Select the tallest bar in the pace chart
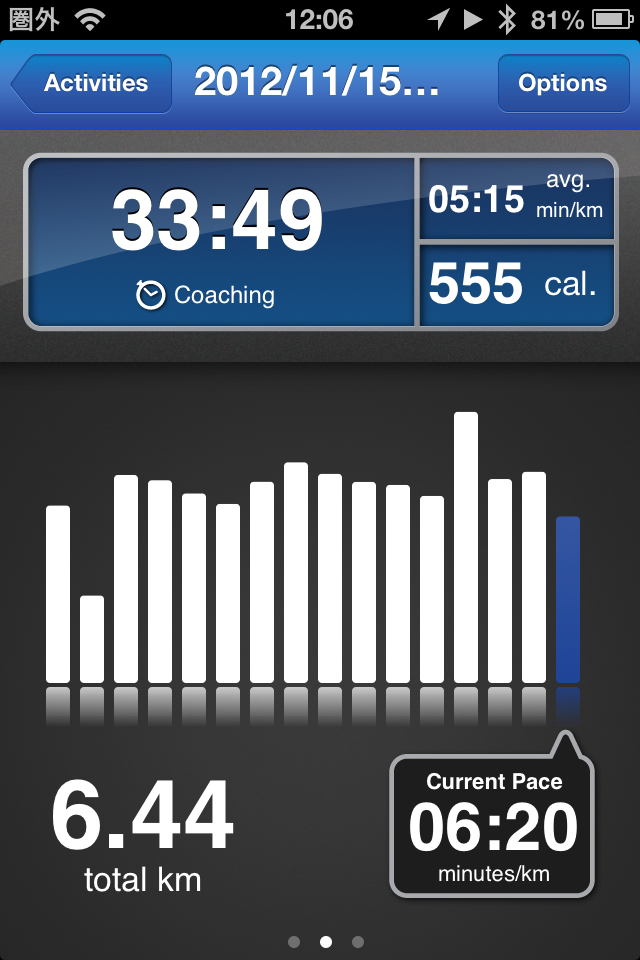 point(466,547)
